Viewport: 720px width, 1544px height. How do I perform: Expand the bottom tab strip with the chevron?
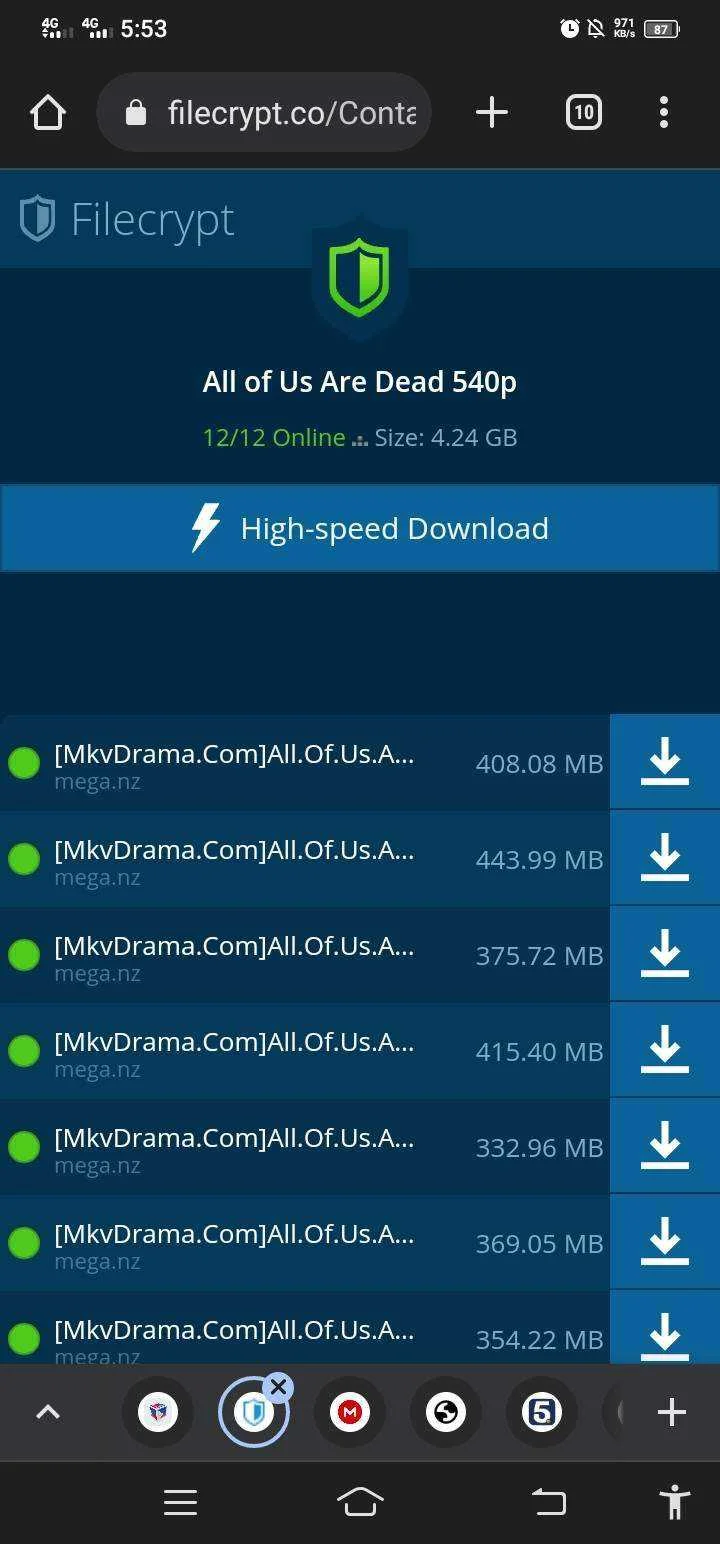coord(48,1412)
